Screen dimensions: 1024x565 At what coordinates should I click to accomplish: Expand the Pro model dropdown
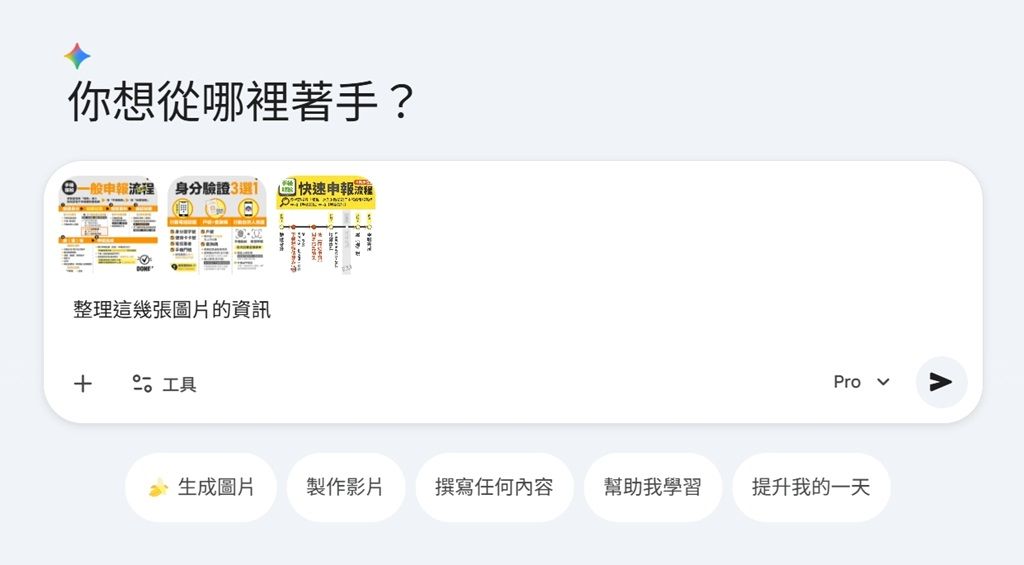click(x=861, y=382)
